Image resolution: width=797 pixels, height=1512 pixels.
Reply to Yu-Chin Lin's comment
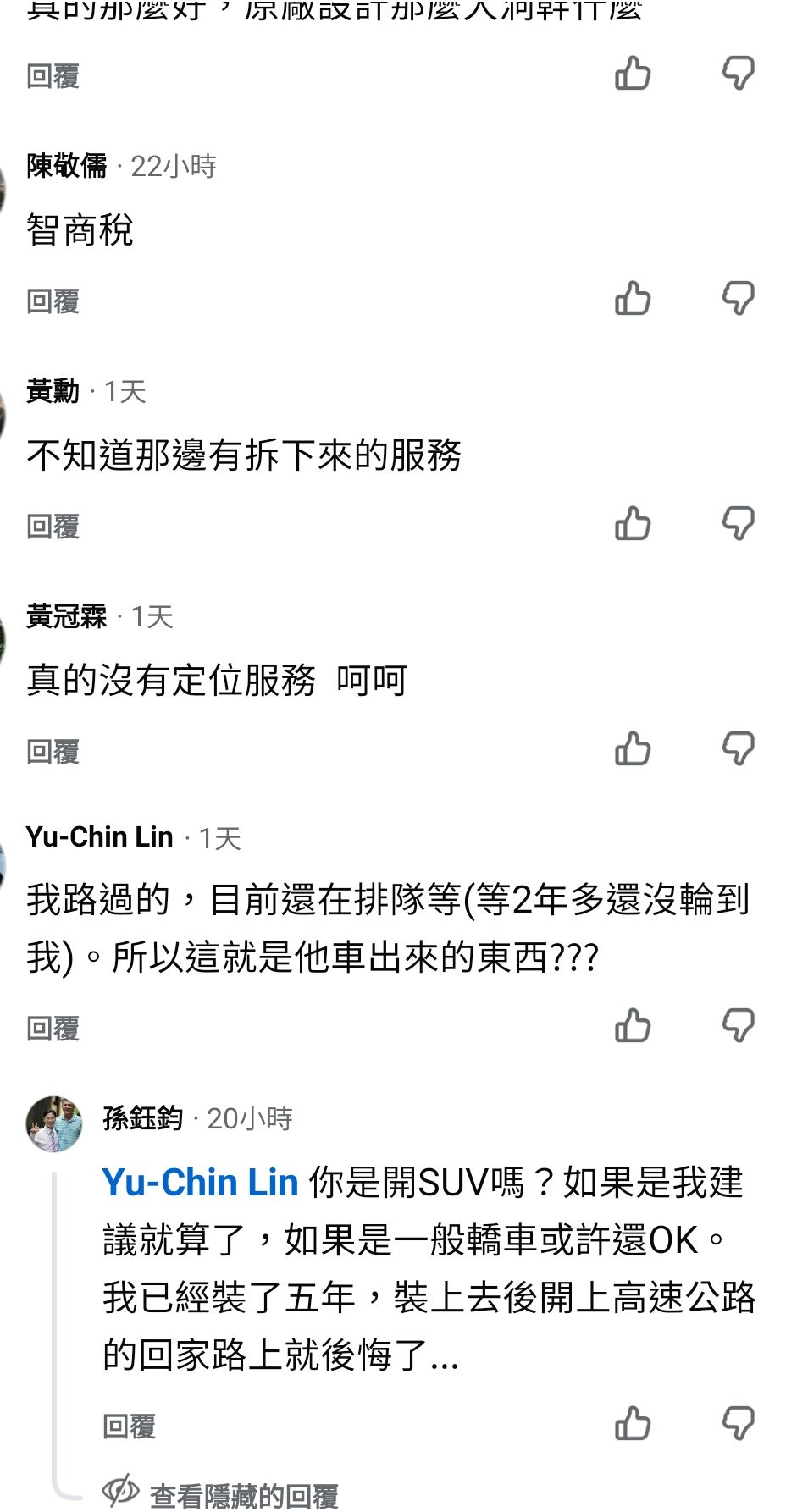(53, 1029)
